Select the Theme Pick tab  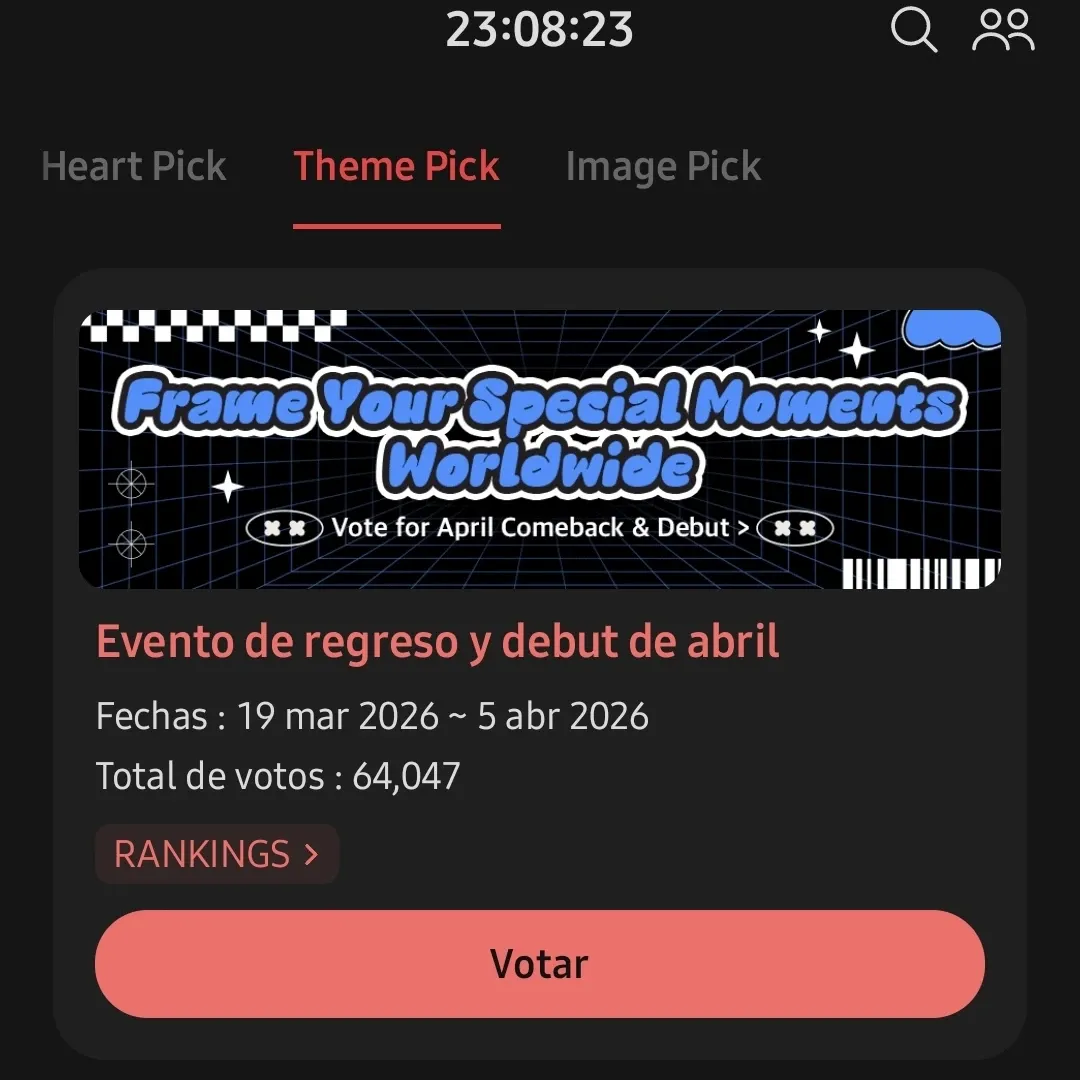click(396, 166)
